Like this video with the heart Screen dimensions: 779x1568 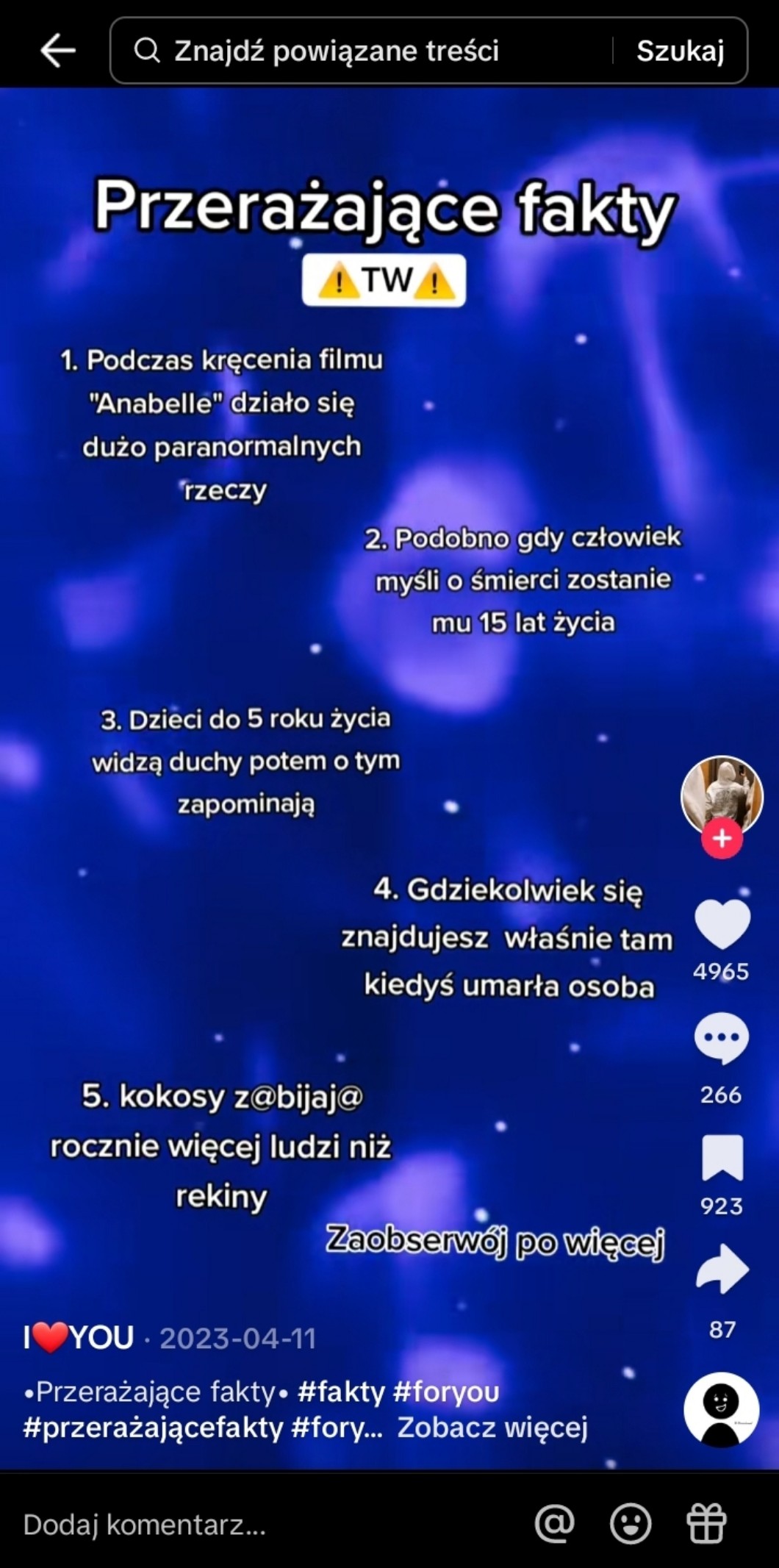pyautogui.click(x=722, y=924)
